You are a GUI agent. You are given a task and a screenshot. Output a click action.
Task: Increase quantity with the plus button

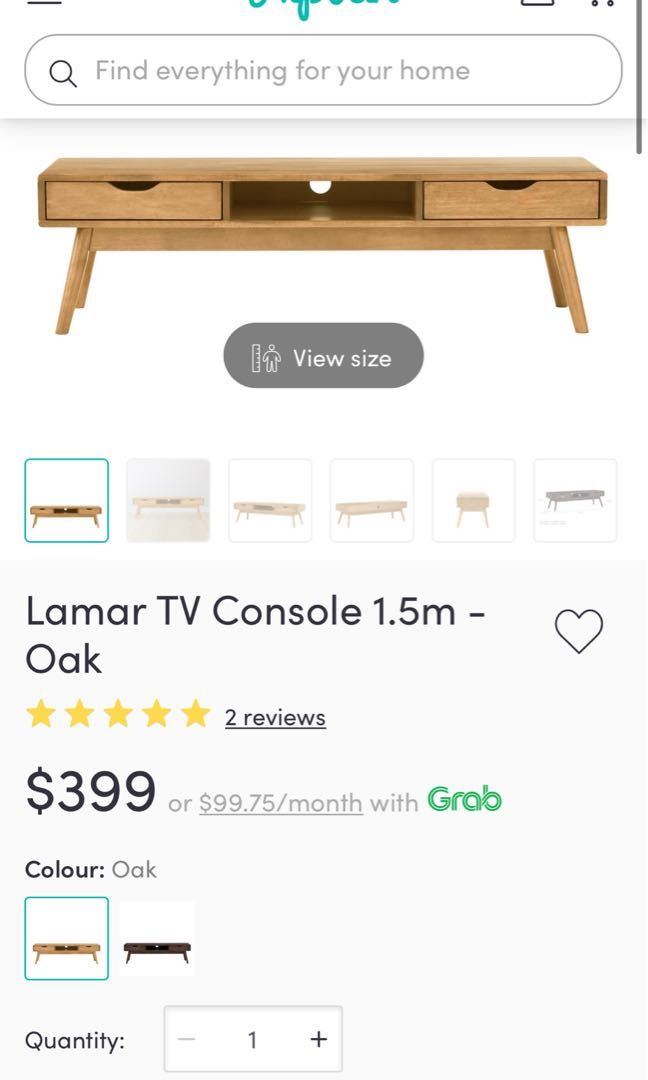pyautogui.click(x=318, y=1039)
